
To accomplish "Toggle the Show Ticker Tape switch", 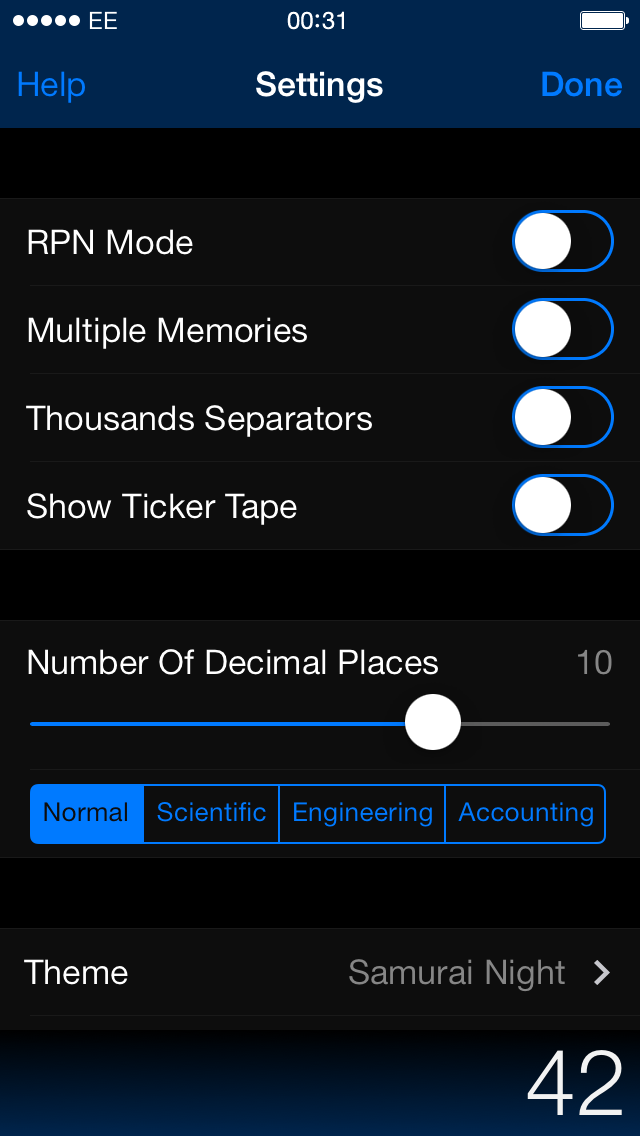I will pyautogui.click(x=562, y=506).
